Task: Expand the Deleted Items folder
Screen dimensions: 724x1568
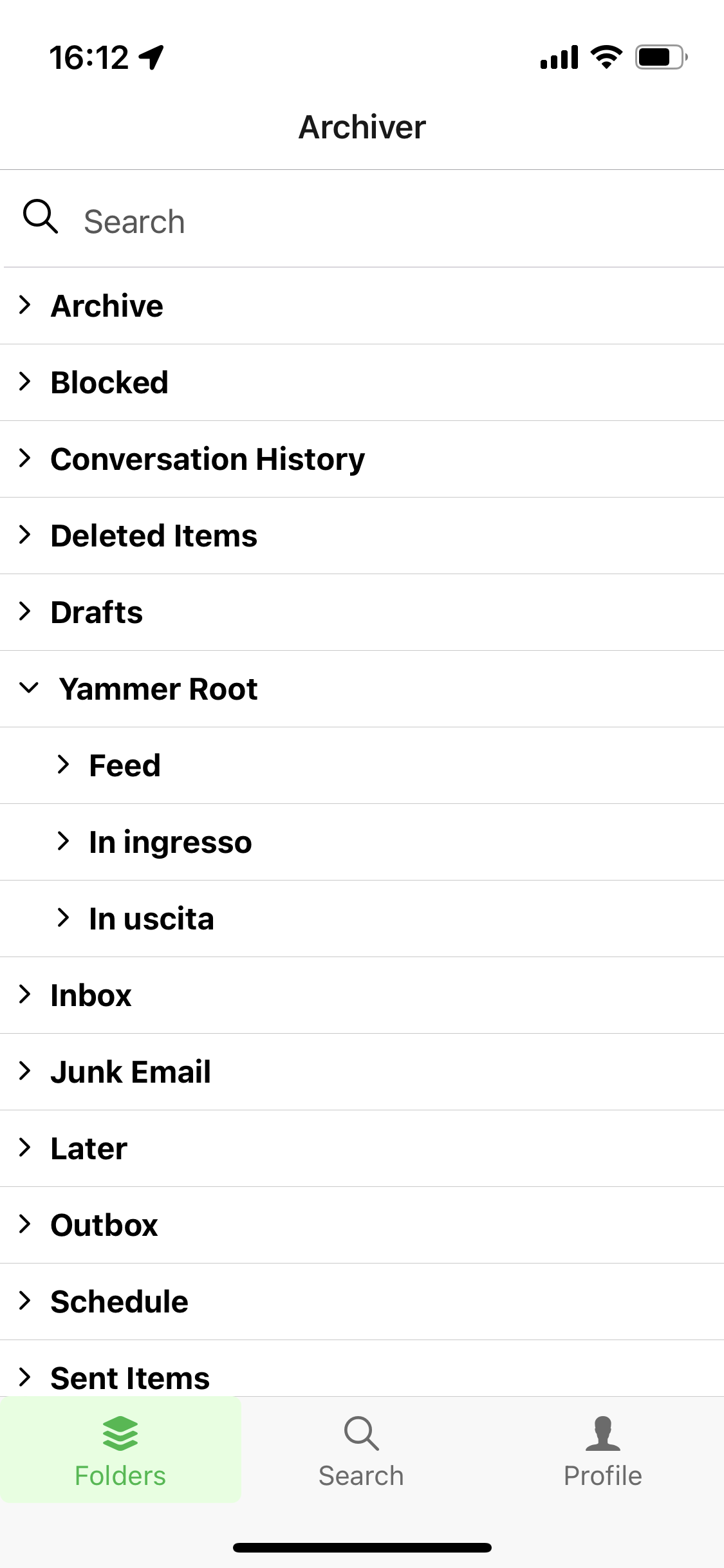Action: pyautogui.click(x=154, y=536)
